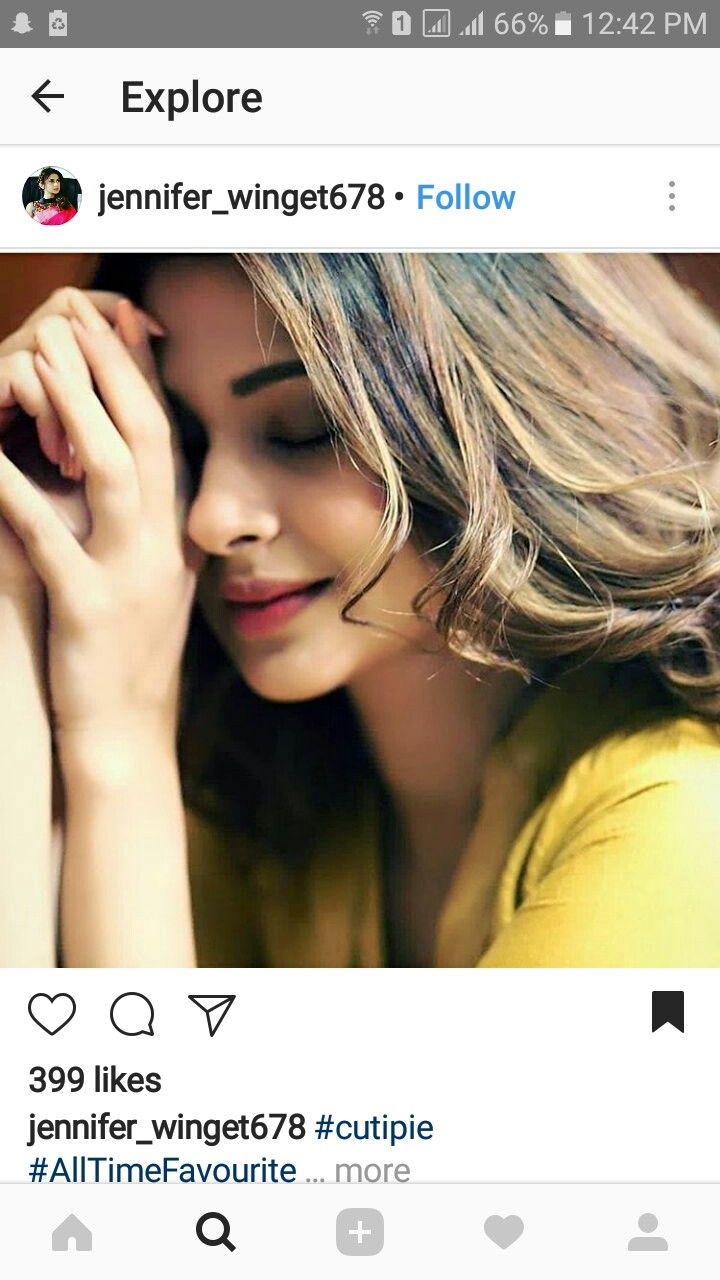Open jennifer_winget678's profile picture
Image resolution: width=720 pixels, height=1280 pixels.
pos(51,196)
